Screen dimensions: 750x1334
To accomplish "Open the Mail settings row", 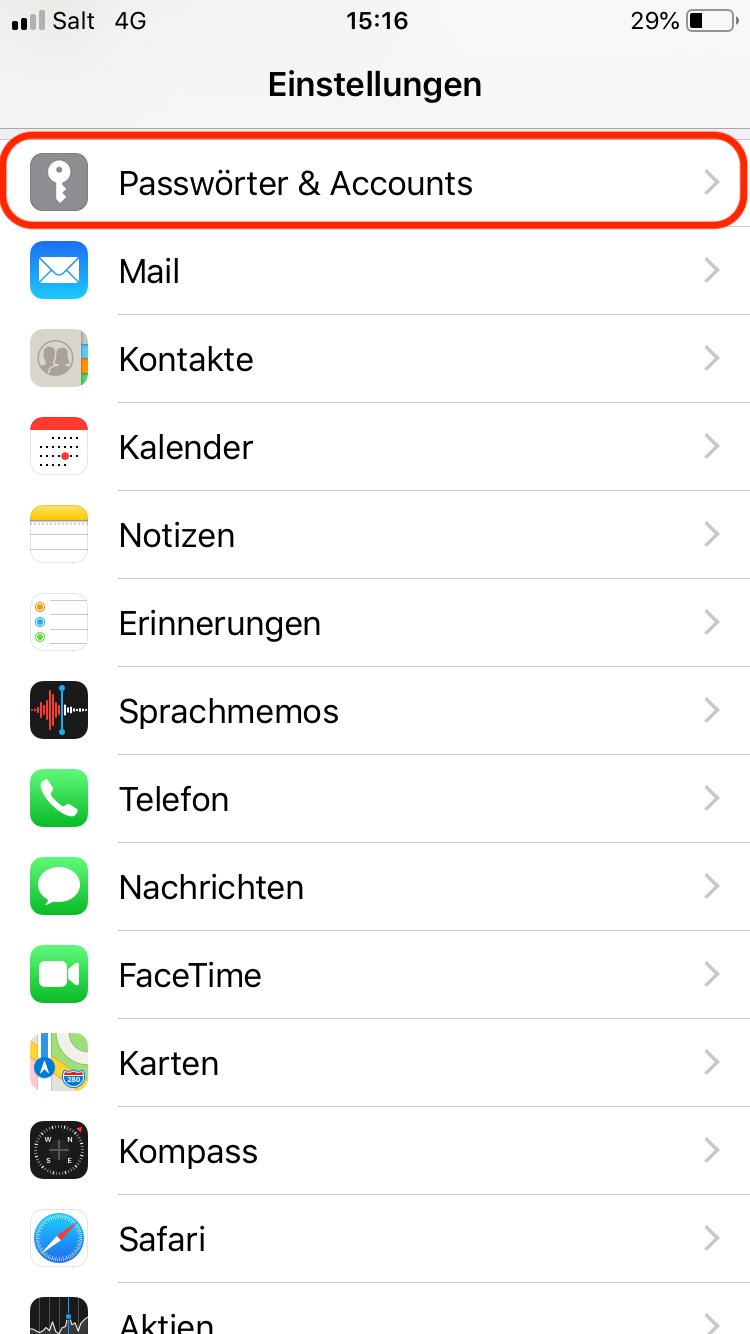I will click(x=375, y=271).
